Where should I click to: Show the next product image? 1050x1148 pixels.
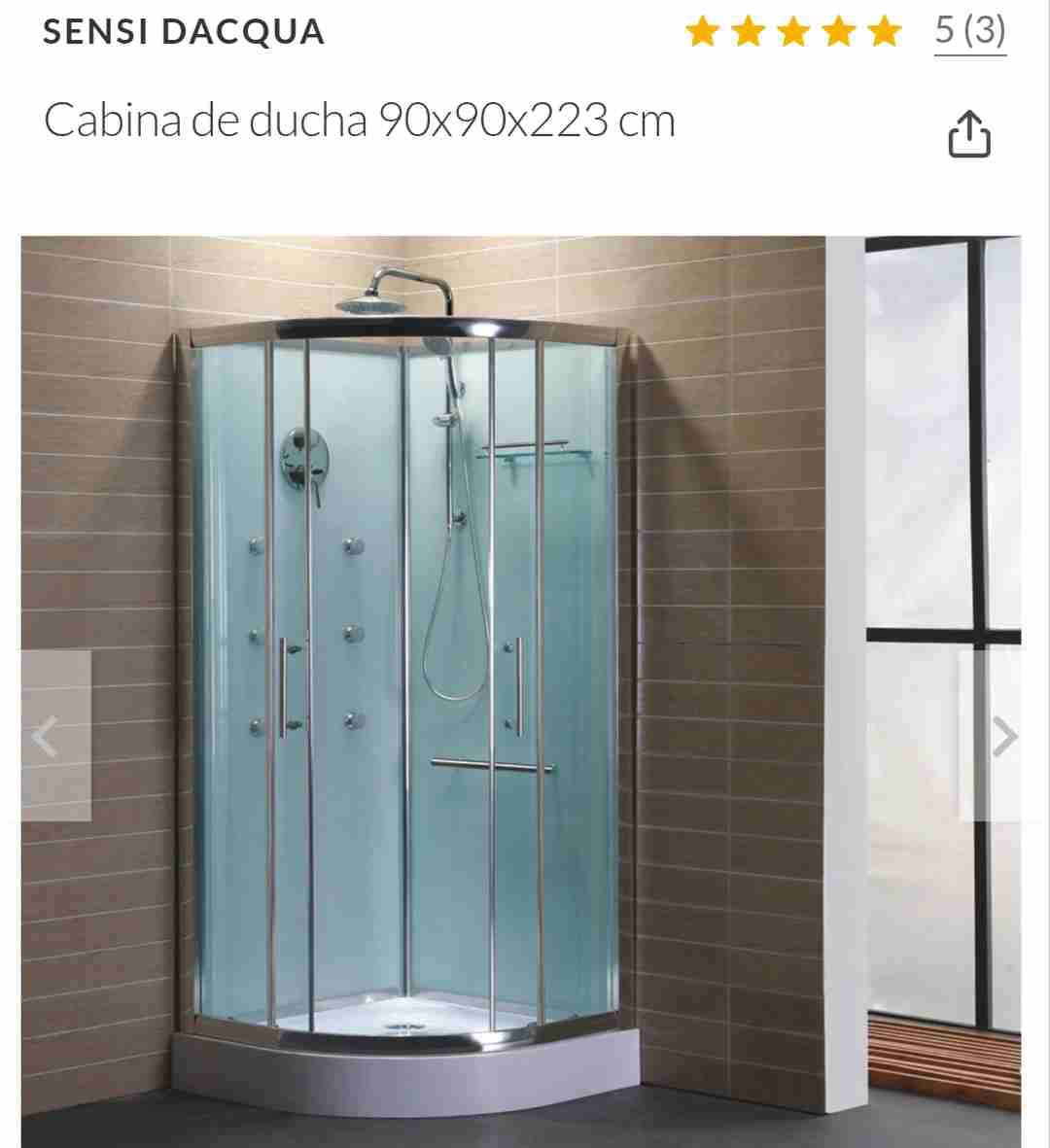[x=1003, y=737]
